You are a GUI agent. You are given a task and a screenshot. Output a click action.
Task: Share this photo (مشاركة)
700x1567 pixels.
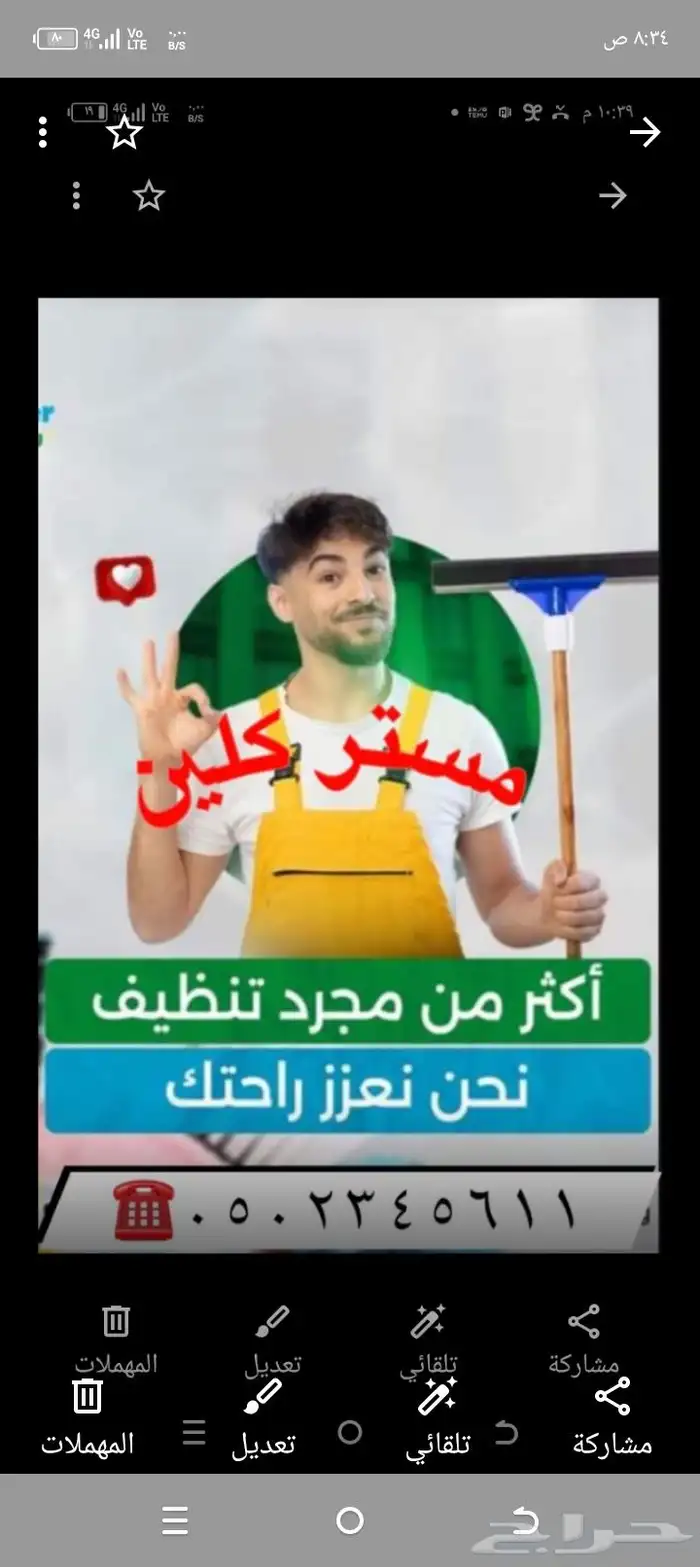[612, 1414]
